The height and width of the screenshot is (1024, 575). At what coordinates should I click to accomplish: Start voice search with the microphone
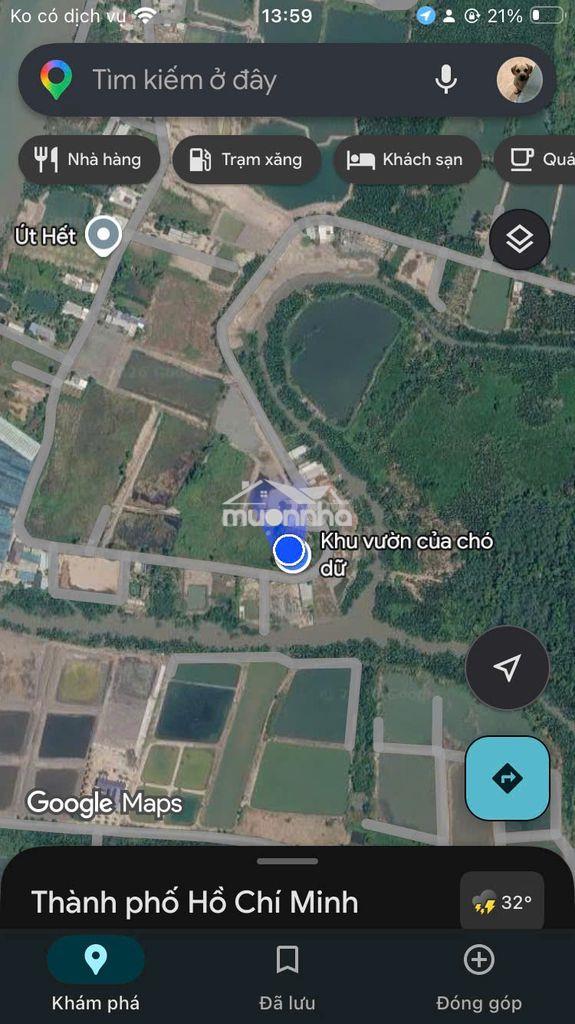446,80
